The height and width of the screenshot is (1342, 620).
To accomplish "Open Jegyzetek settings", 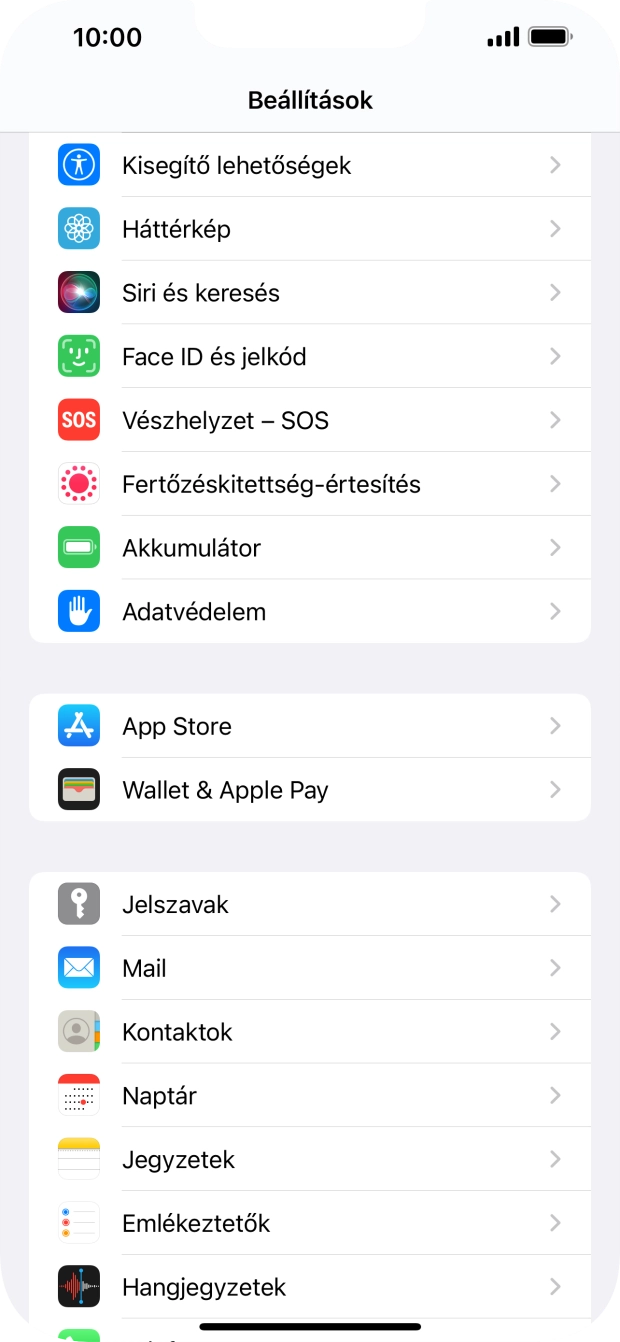I will click(310, 1160).
